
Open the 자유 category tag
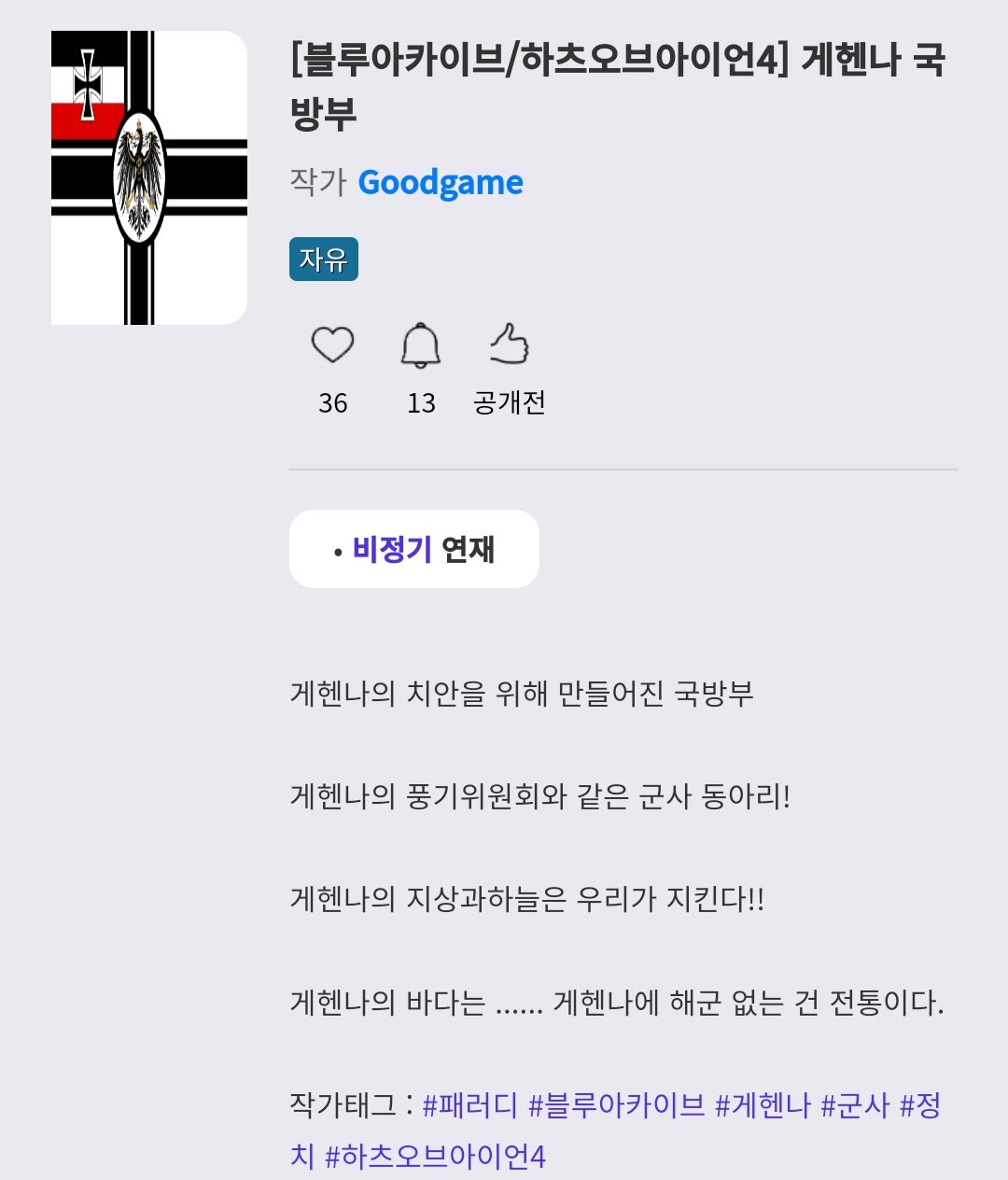323,260
